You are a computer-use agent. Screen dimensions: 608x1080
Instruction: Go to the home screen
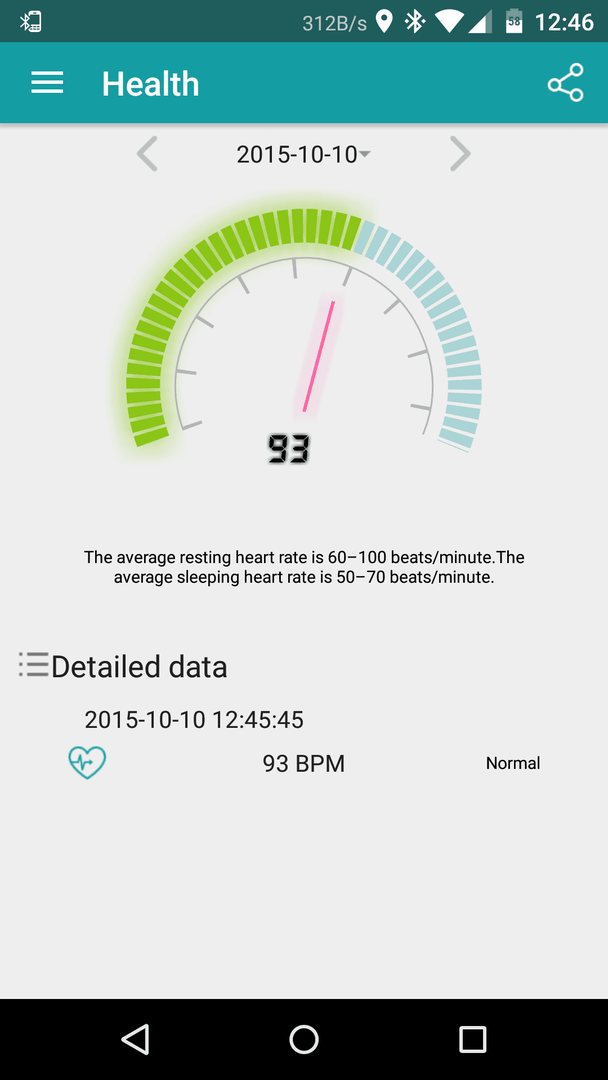click(x=304, y=1039)
